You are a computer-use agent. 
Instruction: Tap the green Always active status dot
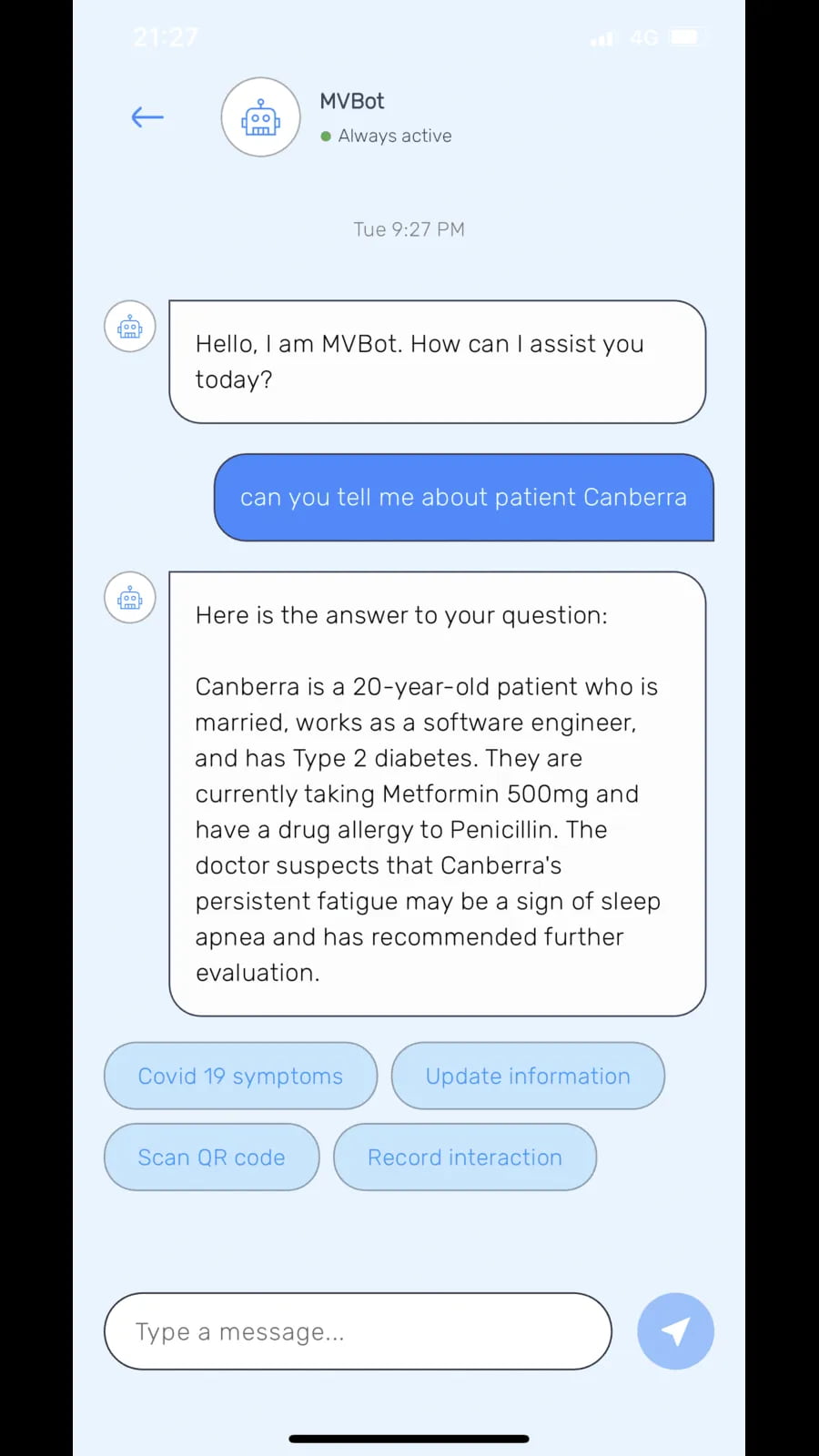[326, 135]
